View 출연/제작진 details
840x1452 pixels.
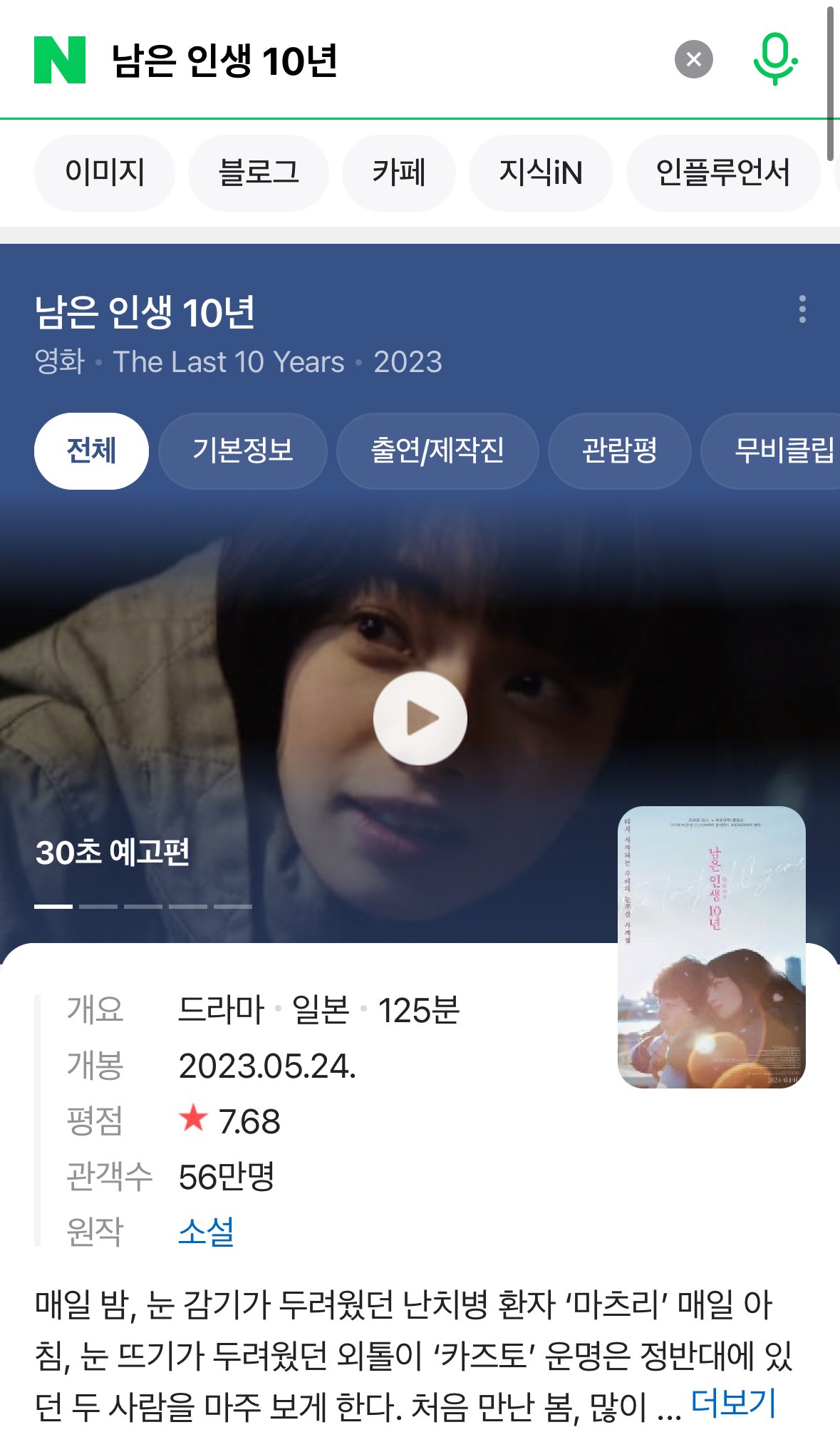point(437,451)
